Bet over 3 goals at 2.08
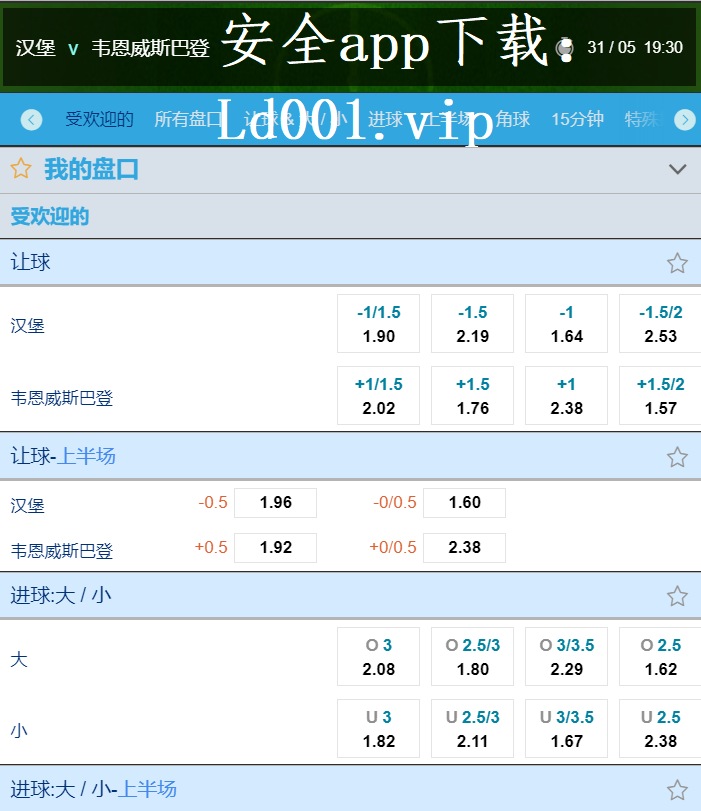 tap(378, 657)
